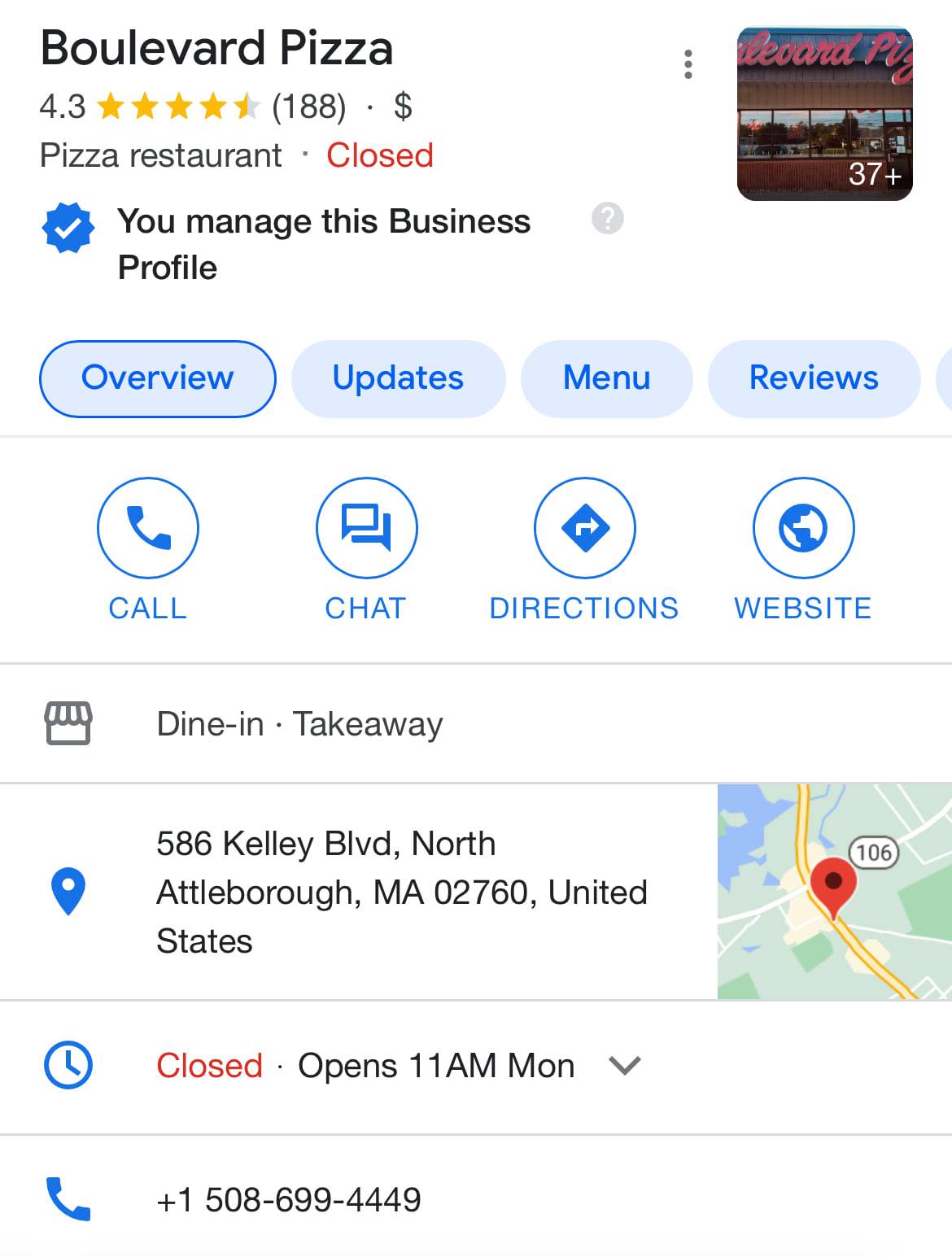Open the 188 reviews rating
This screenshot has width=952, height=1257.
pos(308,107)
